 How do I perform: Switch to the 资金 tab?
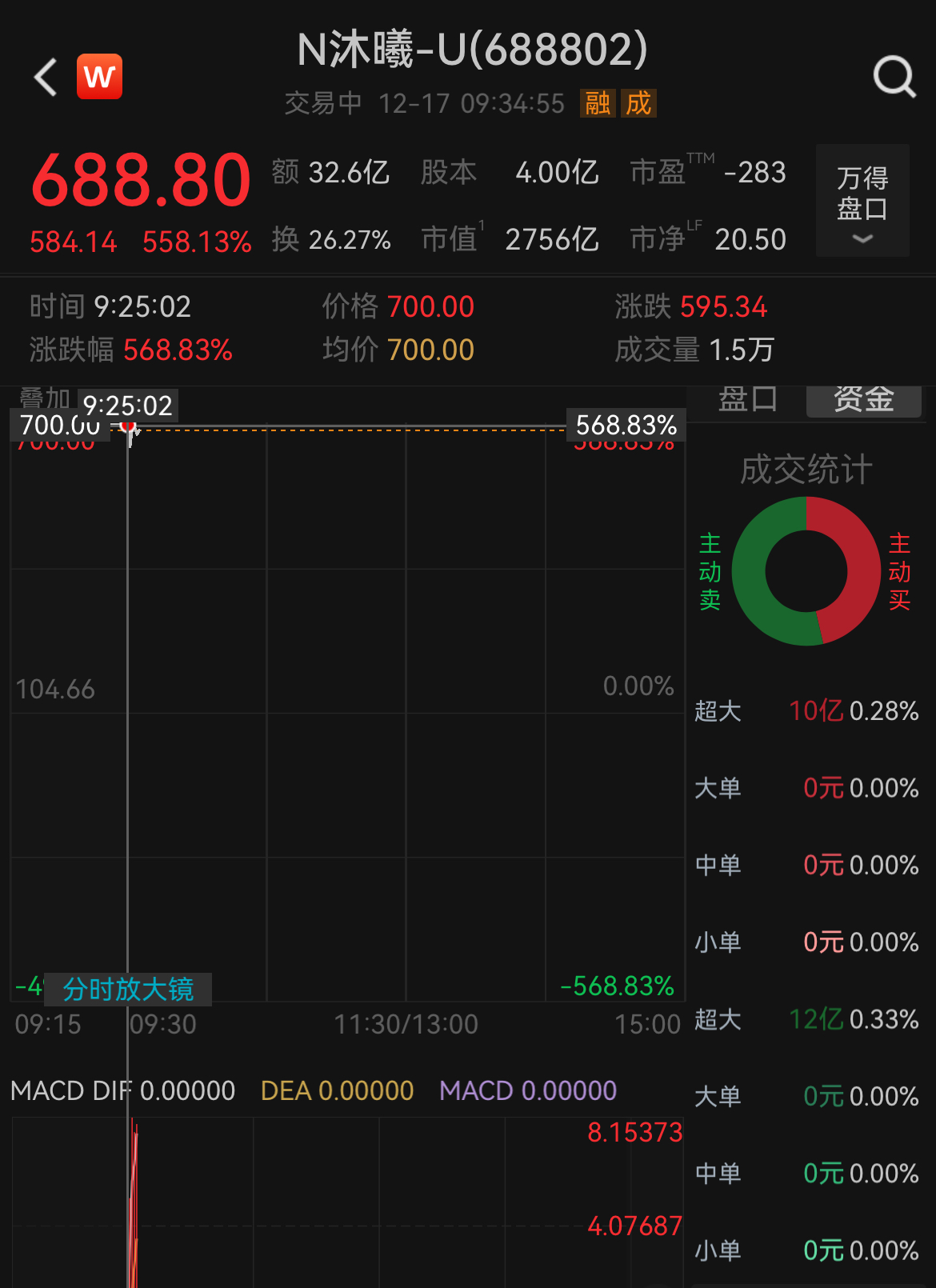(863, 399)
